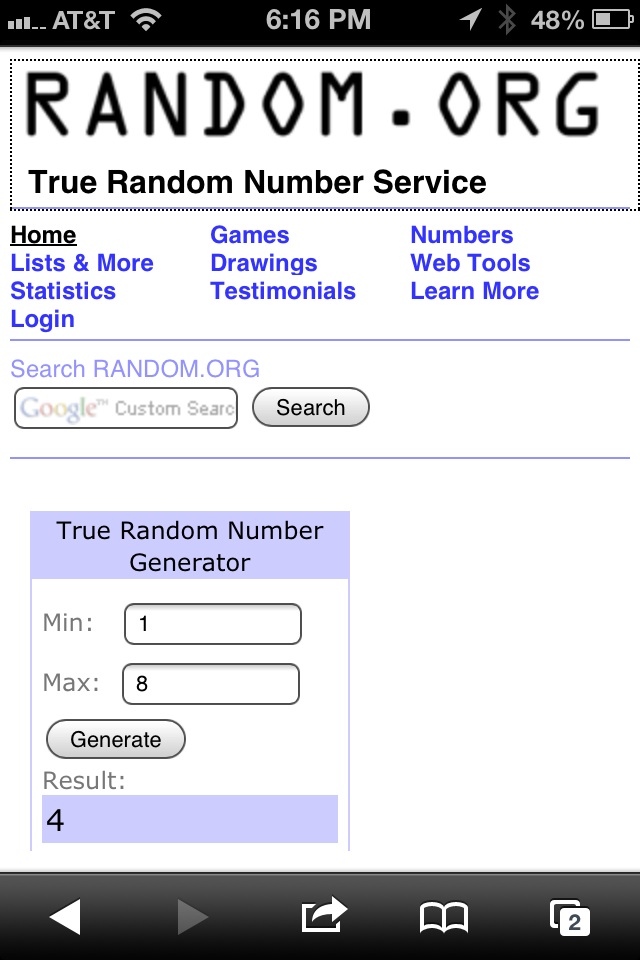Screen dimensions: 640x960
Task: Open Lists & More
Action: 82,264
